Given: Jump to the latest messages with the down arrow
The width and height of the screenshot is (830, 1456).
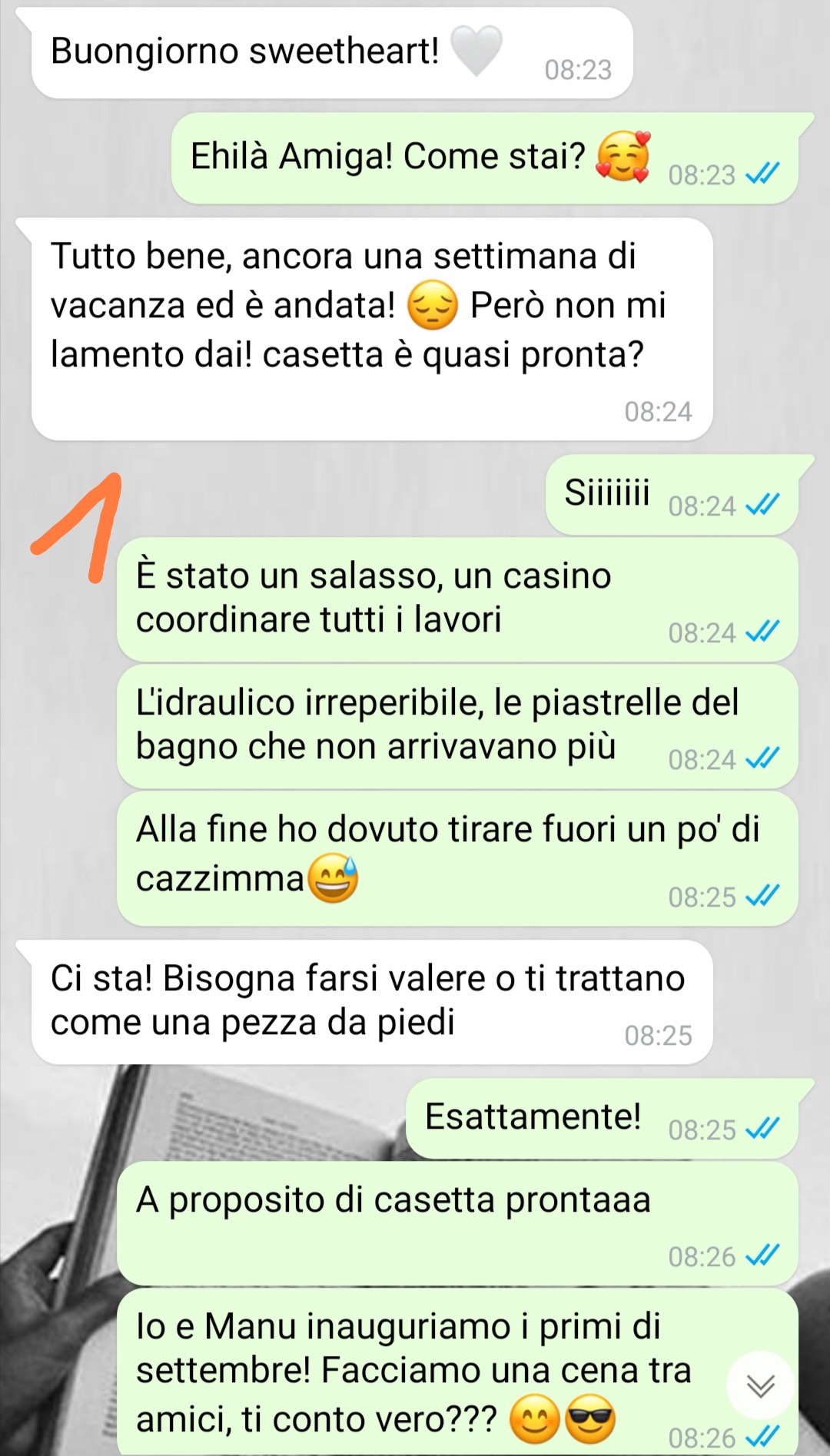Looking at the screenshot, I should pos(761,1385).
